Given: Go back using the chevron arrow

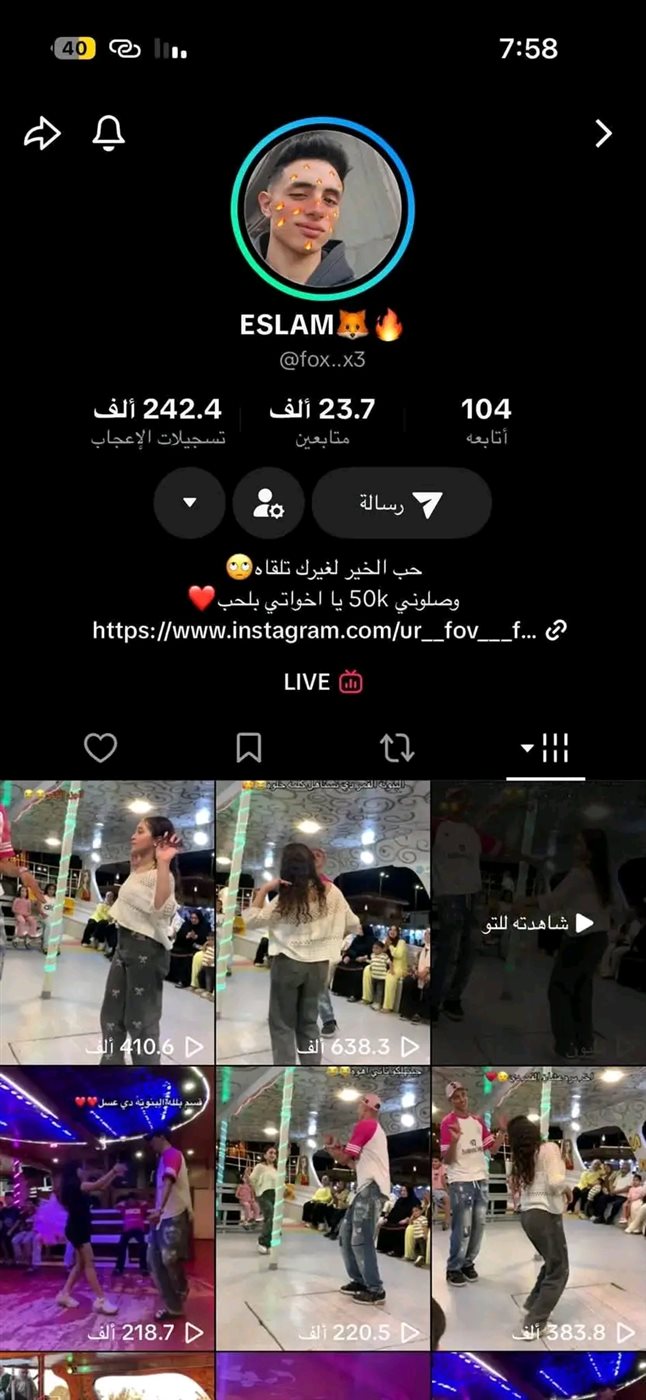Looking at the screenshot, I should [x=603, y=134].
